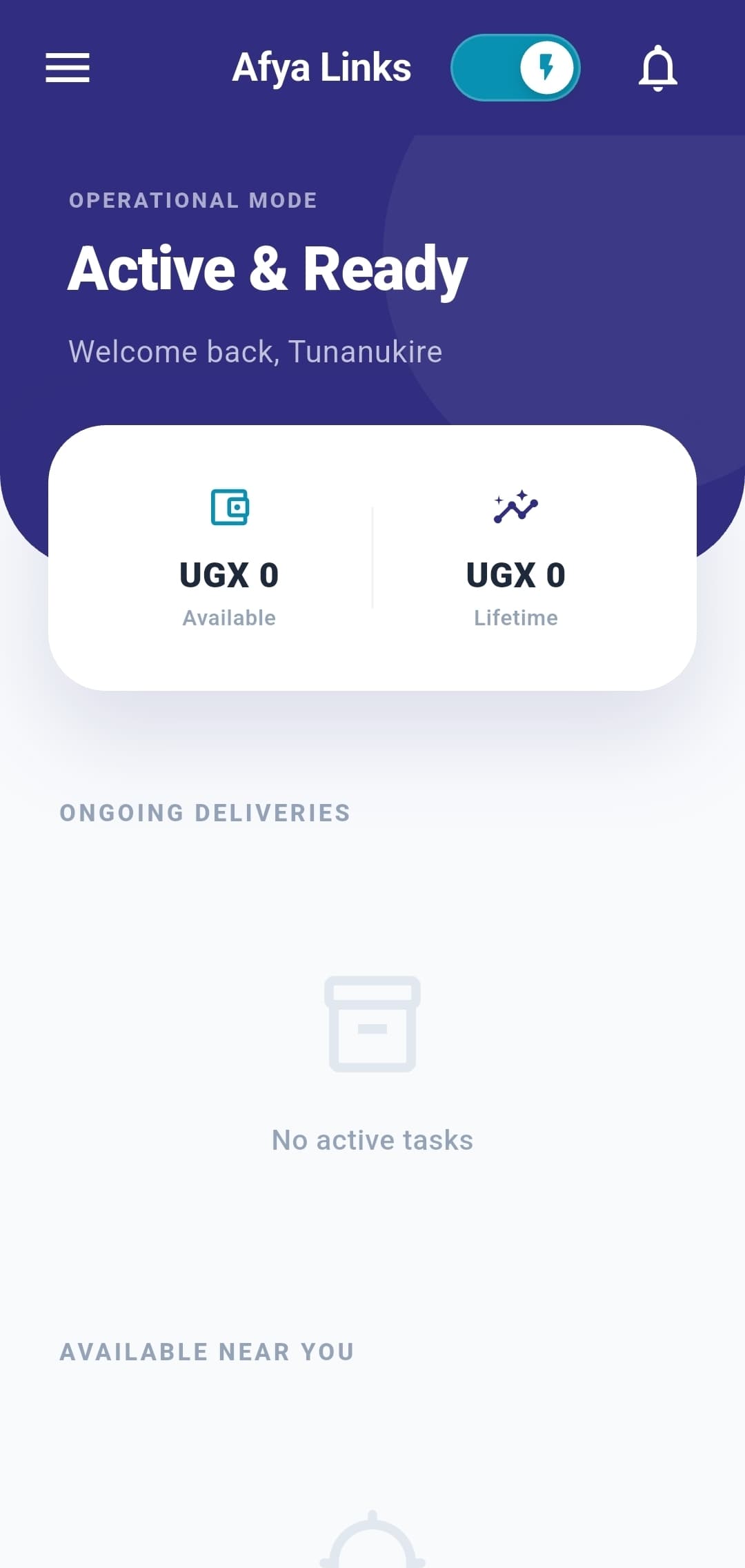745x1568 pixels.
Task: View the UGX 0 Available balance
Action: [228, 574]
